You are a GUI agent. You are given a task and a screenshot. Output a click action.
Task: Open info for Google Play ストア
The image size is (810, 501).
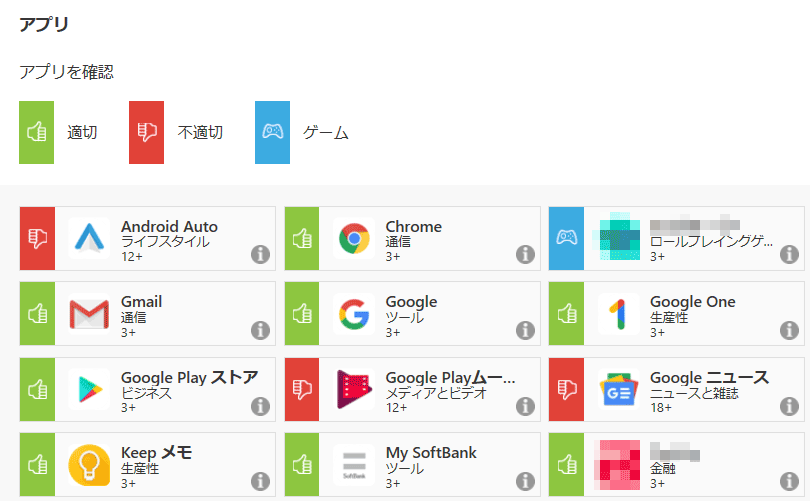(261, 405)
